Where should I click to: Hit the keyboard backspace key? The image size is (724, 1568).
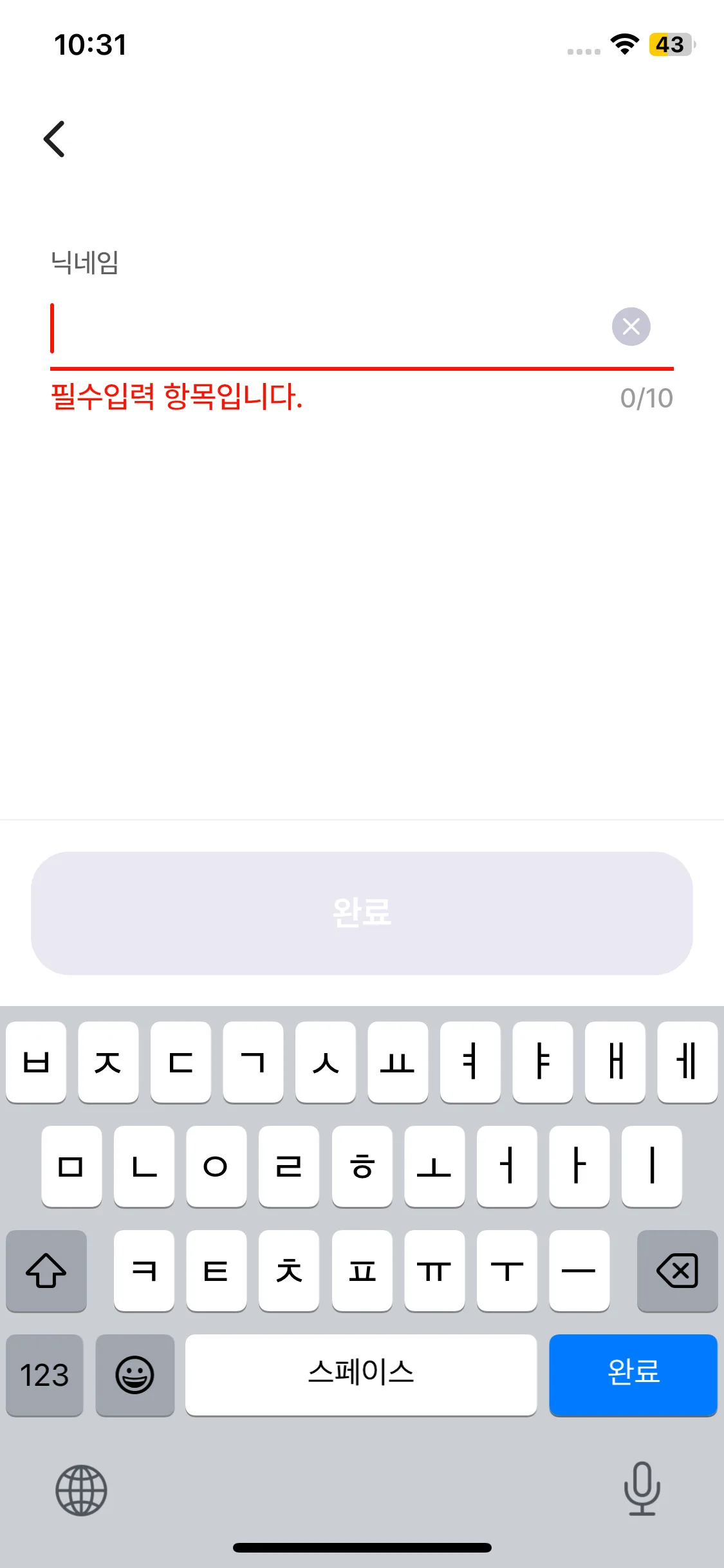(x=677, y=1271)
